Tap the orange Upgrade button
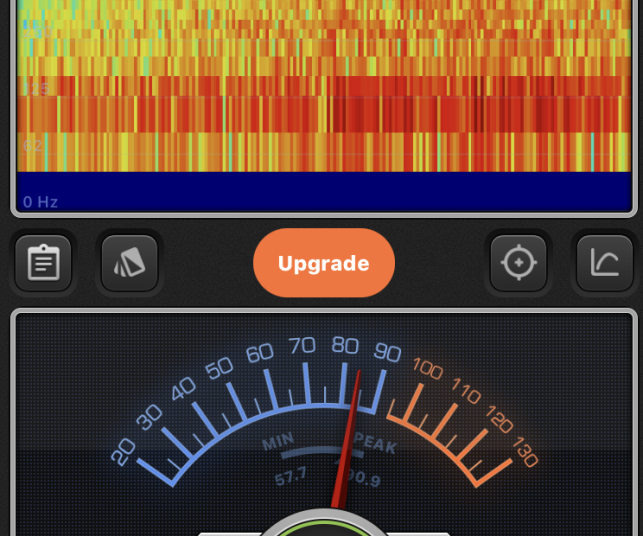The width and height of the screenshot is (643, 536). point(323,263)
